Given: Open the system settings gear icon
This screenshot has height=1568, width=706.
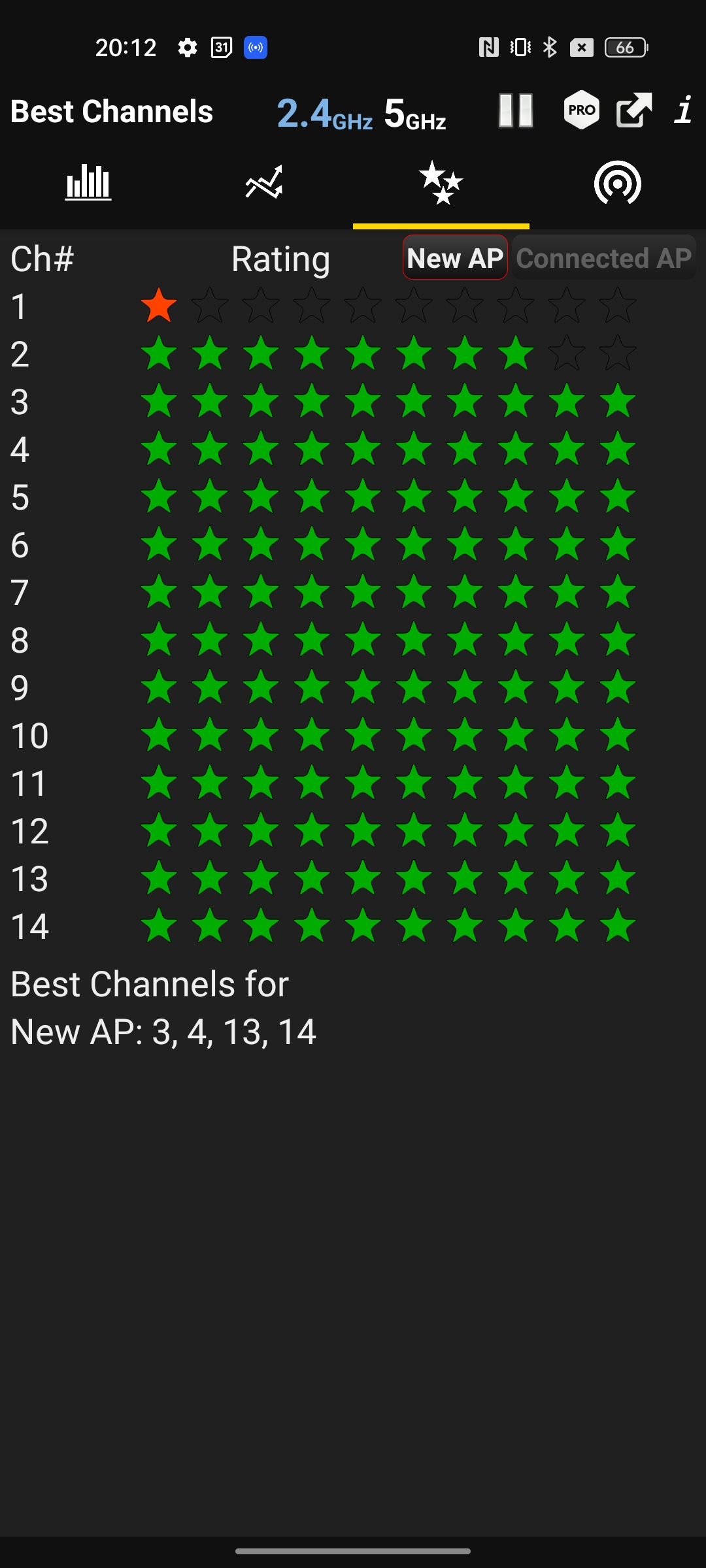Looking at the screenshot, I should tap(186, 47).
